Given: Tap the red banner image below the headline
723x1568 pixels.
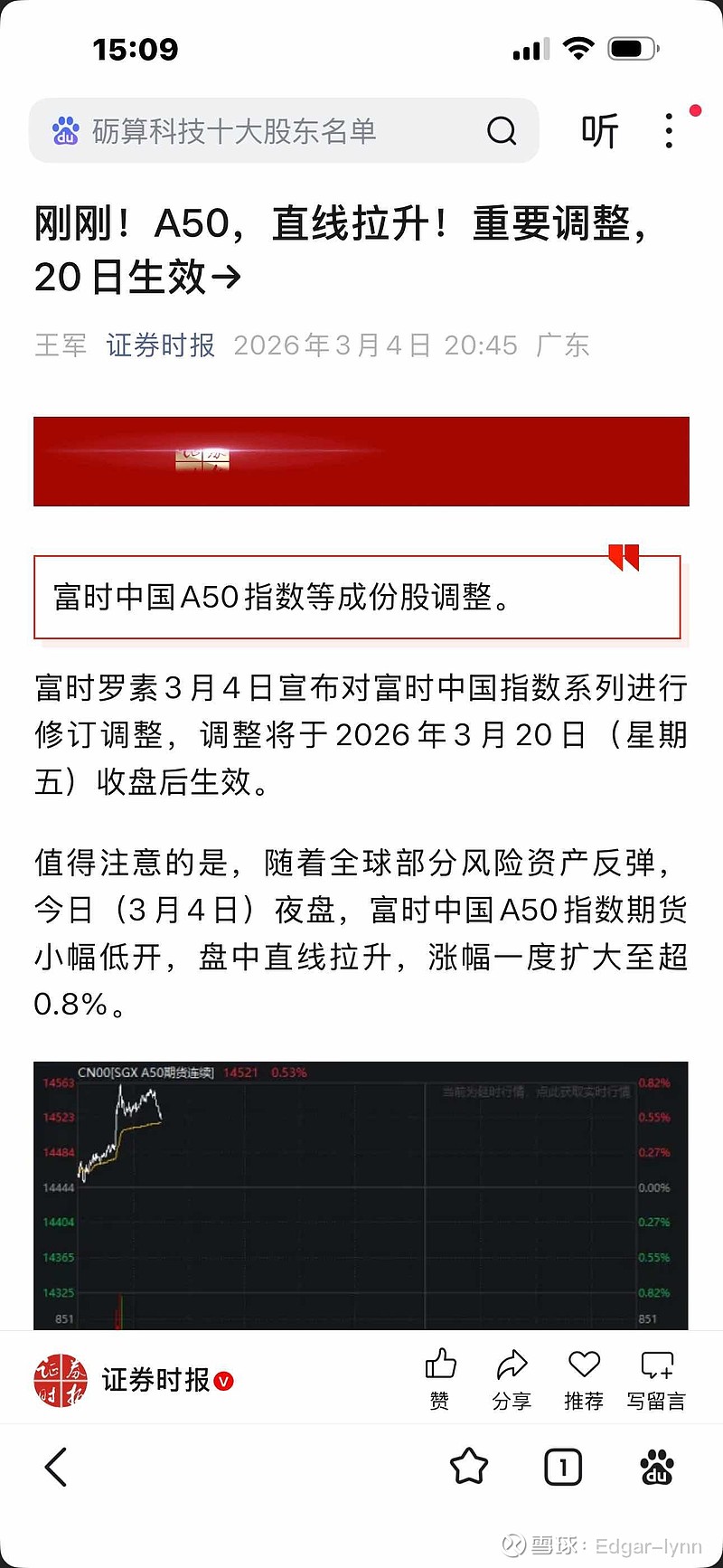Looking at the screenshot, I should pos(361,460).
